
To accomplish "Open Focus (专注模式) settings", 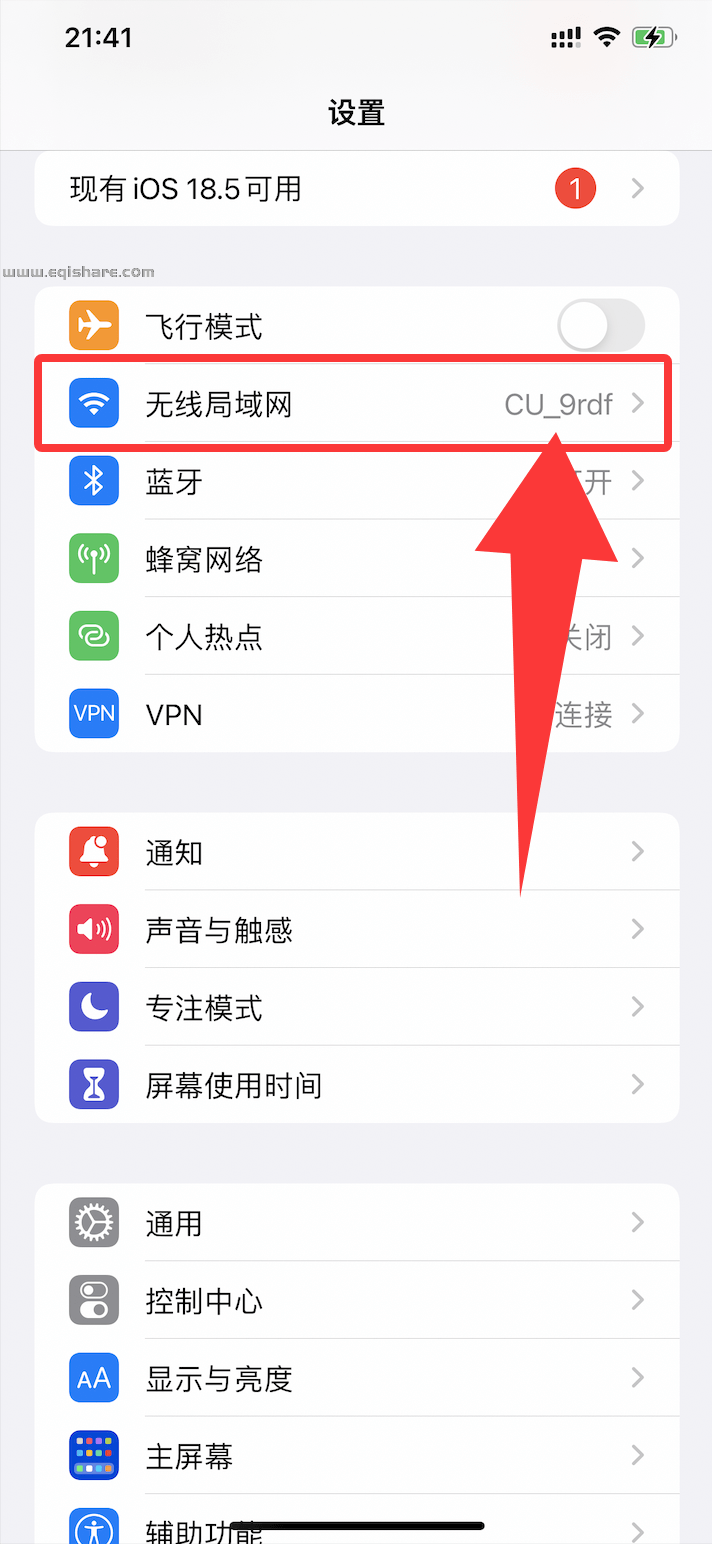I will pos(356,1007).
